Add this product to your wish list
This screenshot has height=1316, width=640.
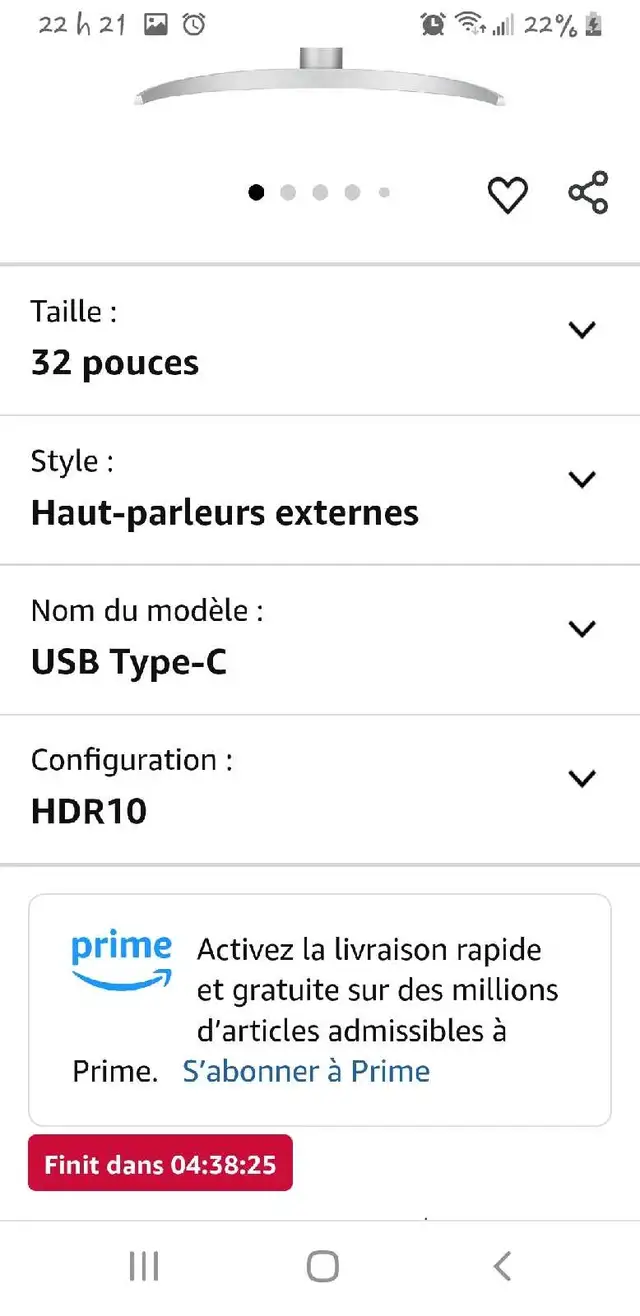pyautogui.click(x=507, y=194)
